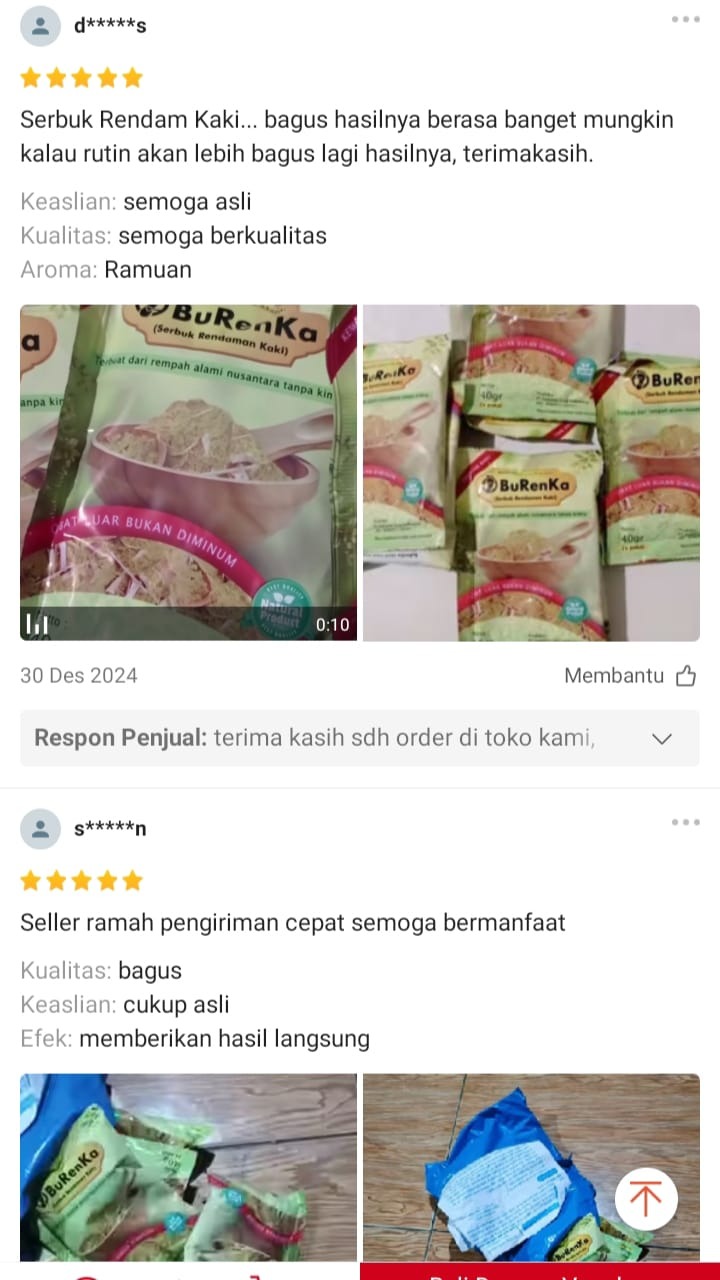Open s*****n's photo of blue package
The height and width of the screenshot is (1280, 720).
point(500,1166)
